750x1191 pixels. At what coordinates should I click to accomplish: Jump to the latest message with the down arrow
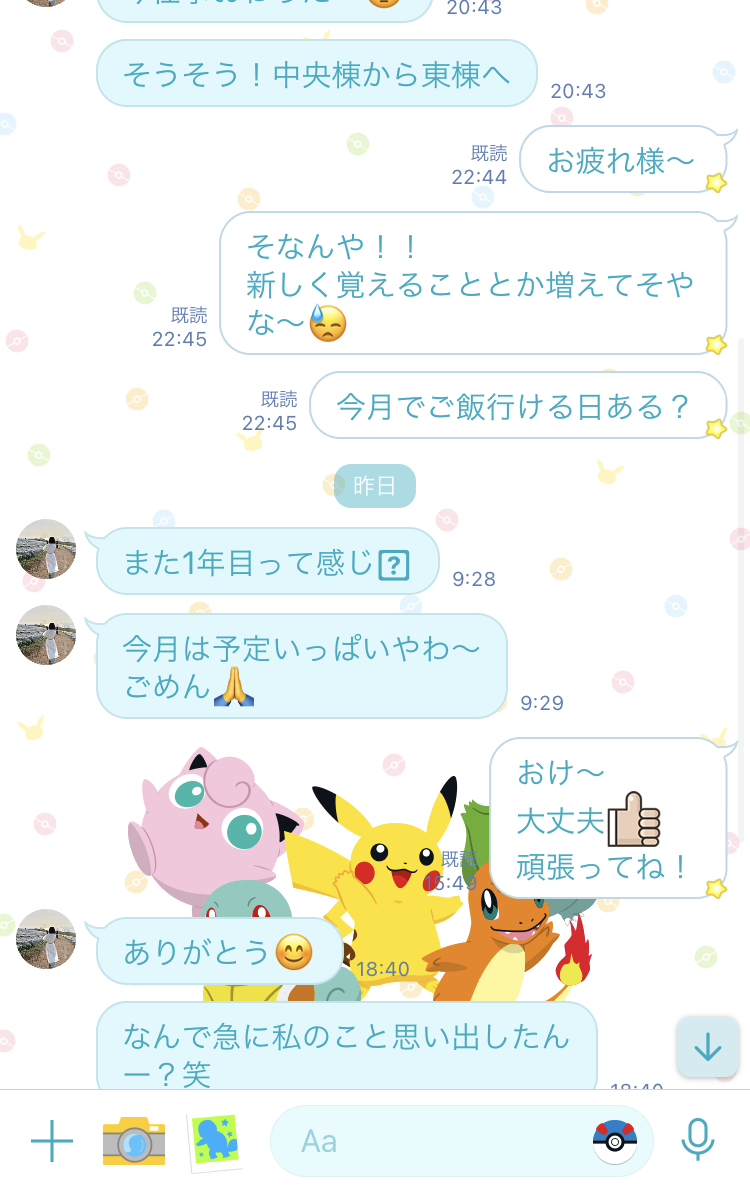[707, 1047]
